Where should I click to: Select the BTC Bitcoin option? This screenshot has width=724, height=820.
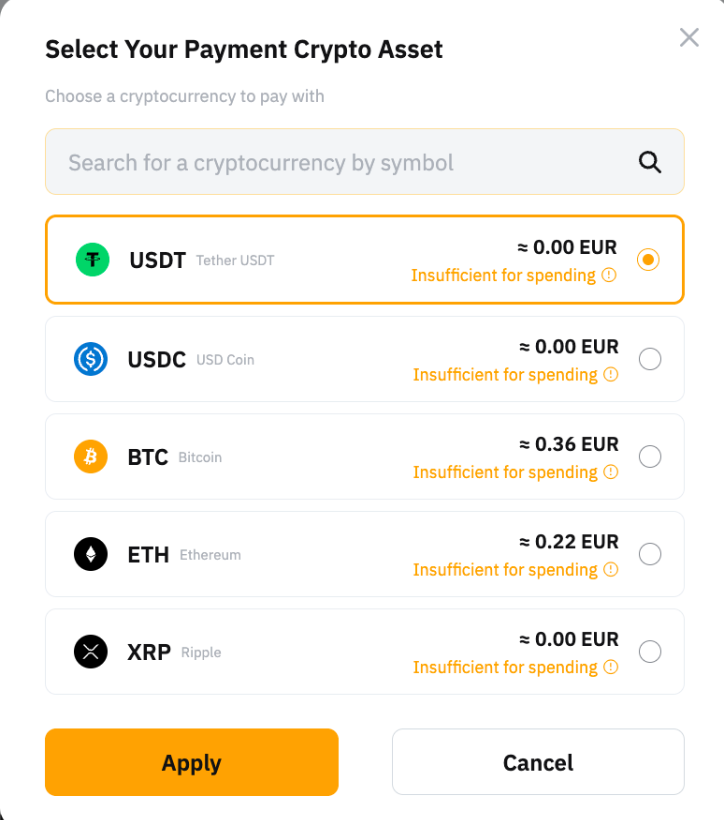click(650, 457)
